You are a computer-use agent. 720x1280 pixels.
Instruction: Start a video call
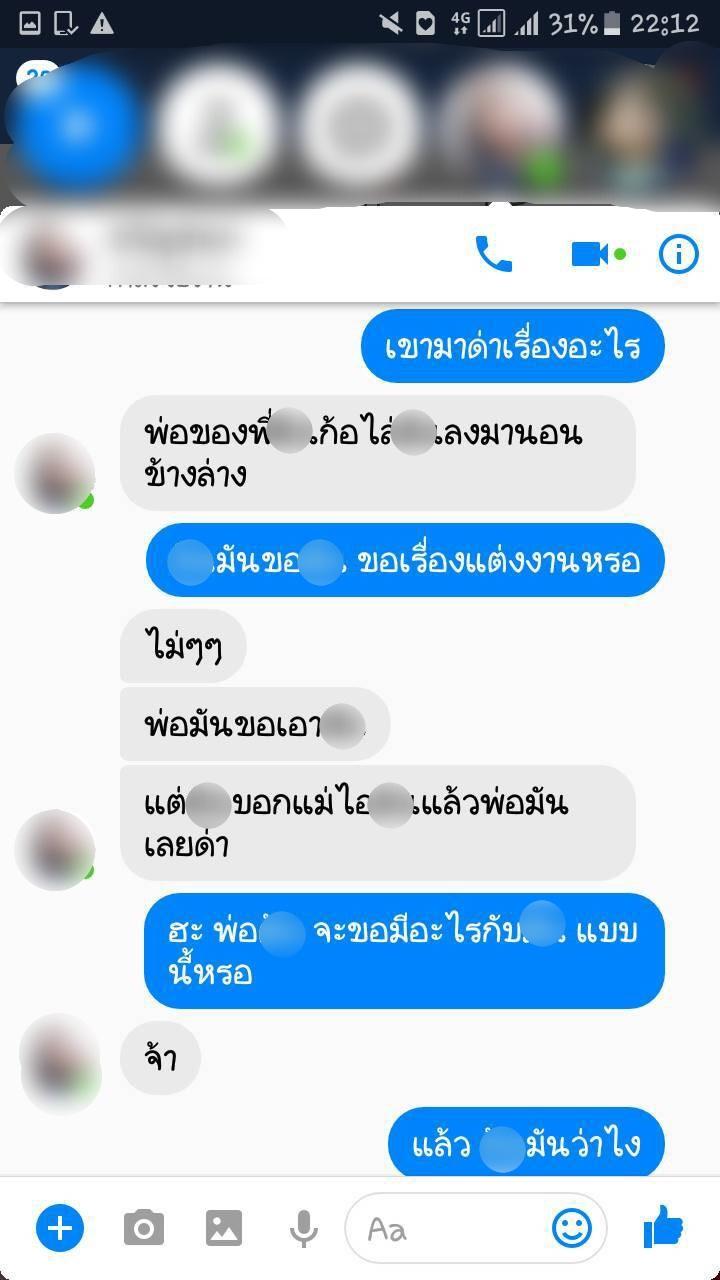(x=590, y=254)
